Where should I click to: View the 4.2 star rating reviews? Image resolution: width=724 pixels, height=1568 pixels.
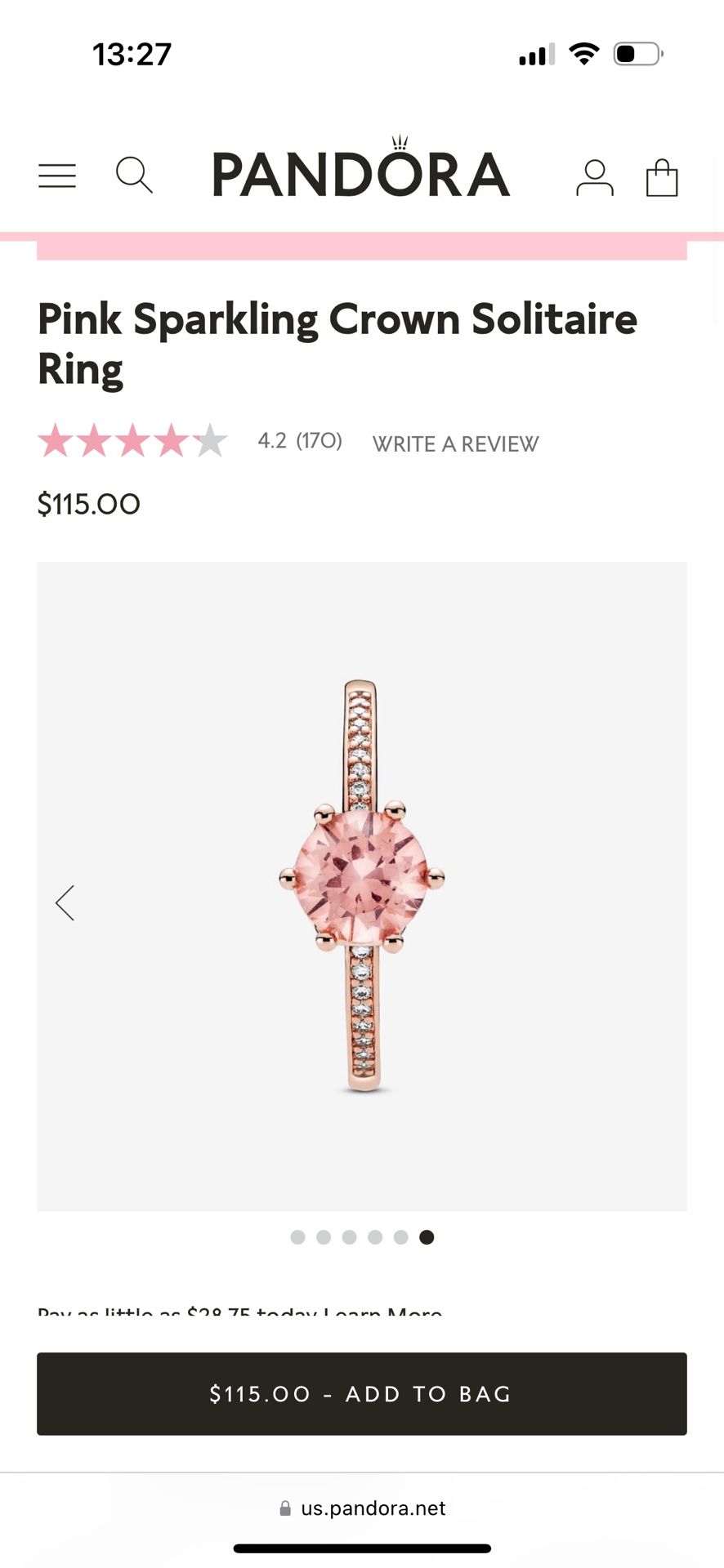[132, 441]
